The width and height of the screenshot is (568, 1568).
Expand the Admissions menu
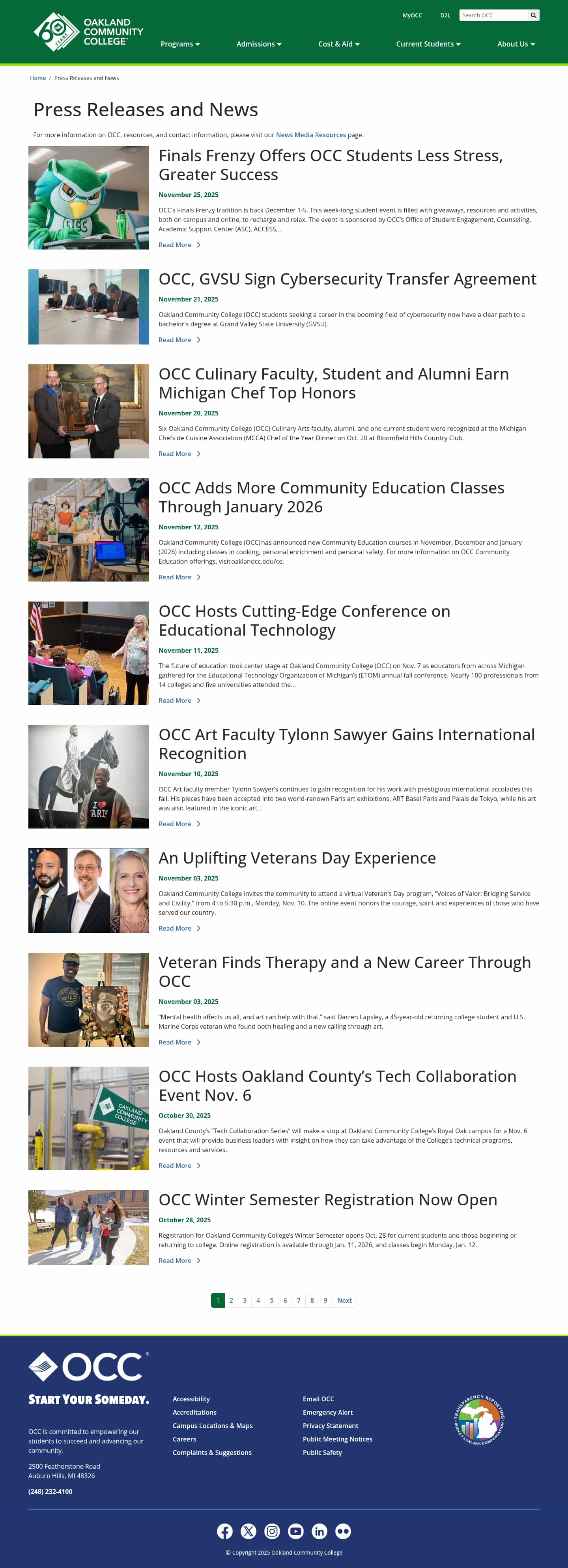[258, 44]
